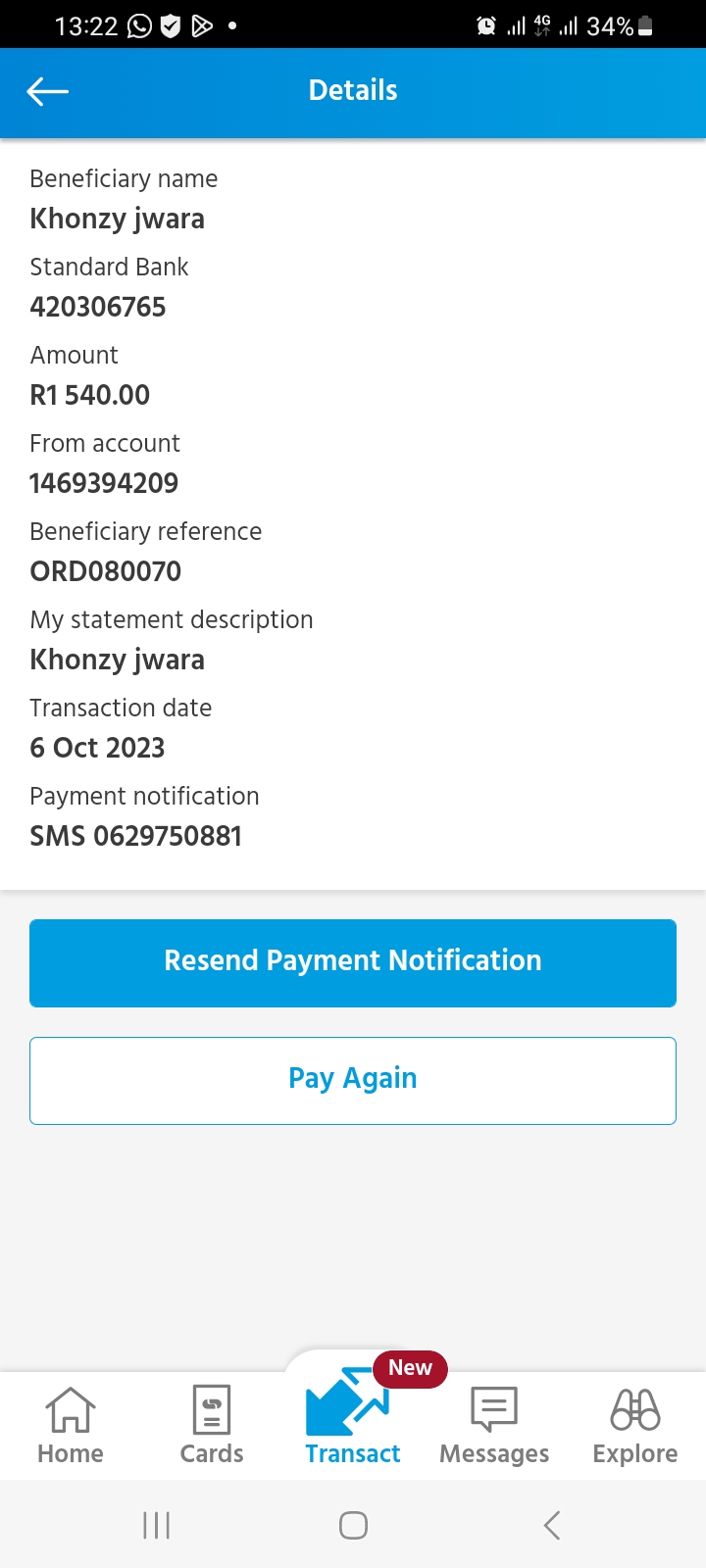This screenshot has height=1568, width=706.
Task: Open the Transact tab
Action: [353, 1419]
